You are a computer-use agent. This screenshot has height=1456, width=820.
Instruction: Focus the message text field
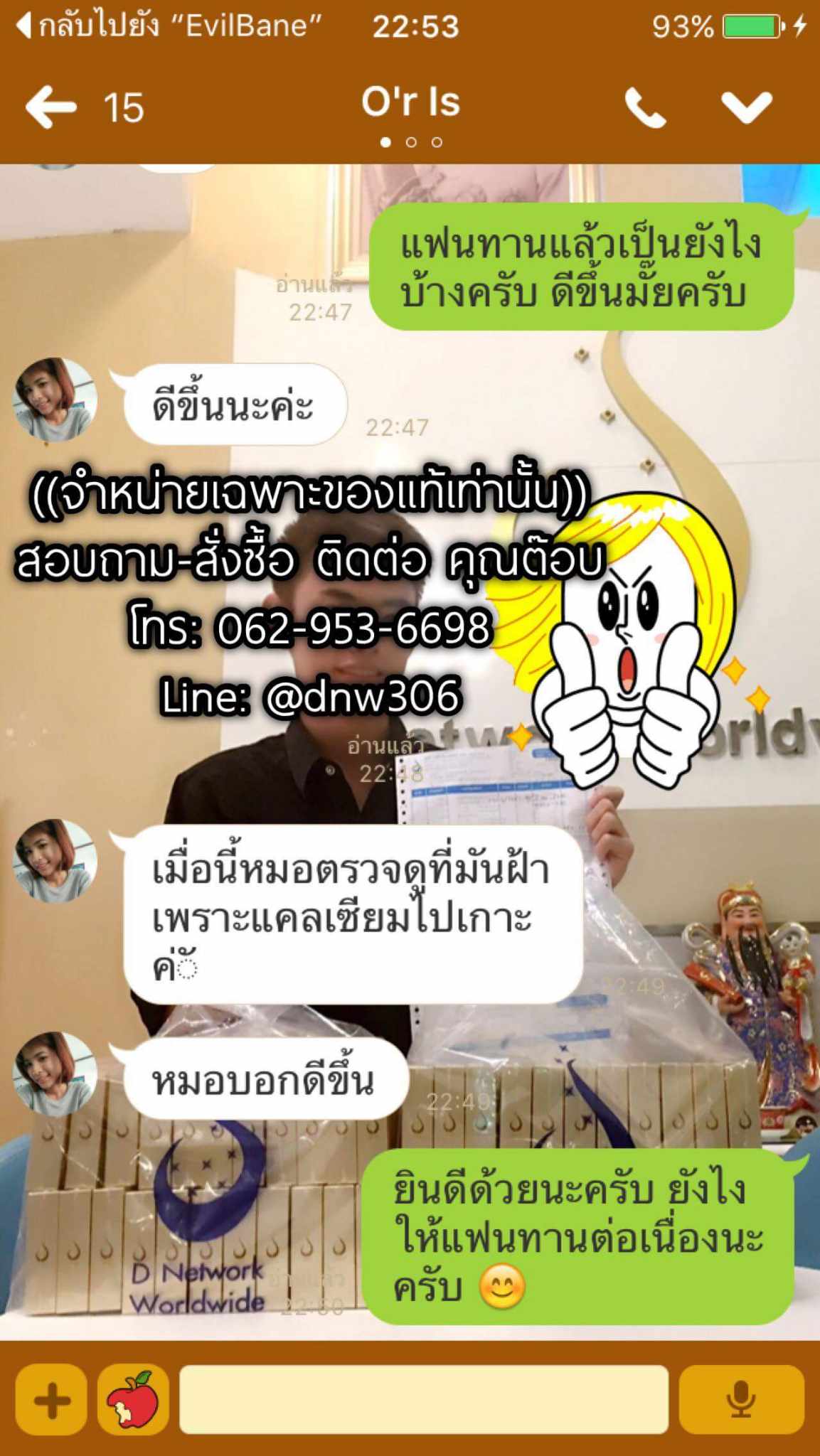[x=424, y=1400]
